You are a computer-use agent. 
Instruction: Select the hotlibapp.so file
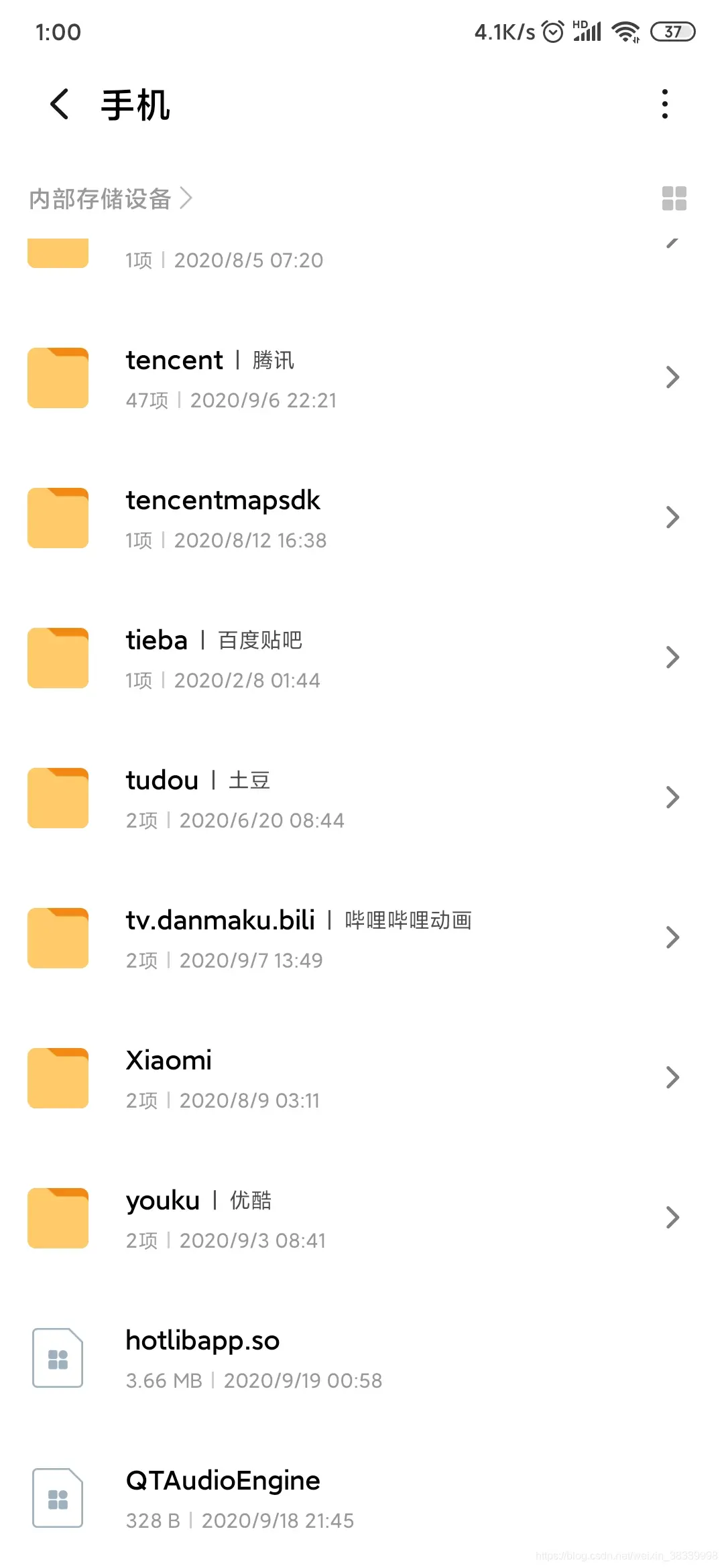362,1358
